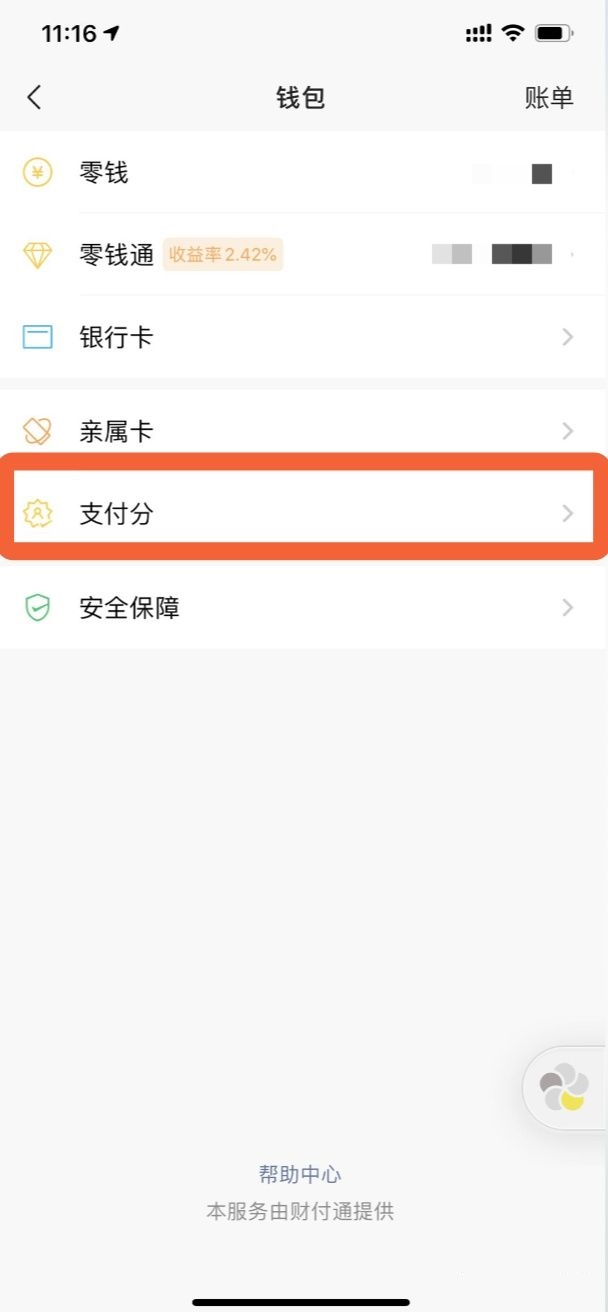Tap the floating pinwheel button
608x1312 pixels.
click(x=564, y=1088)
